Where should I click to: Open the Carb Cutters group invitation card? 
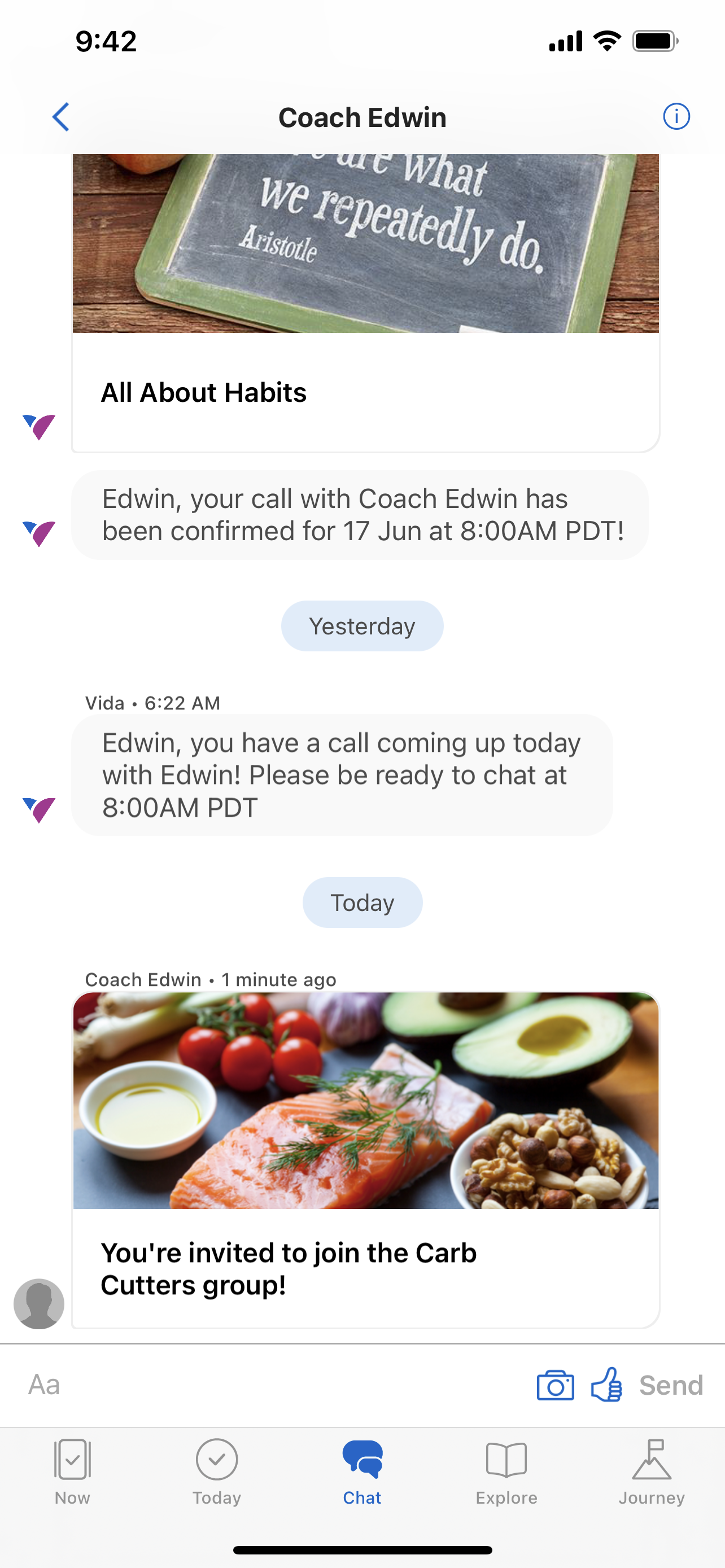point(365,1160)
